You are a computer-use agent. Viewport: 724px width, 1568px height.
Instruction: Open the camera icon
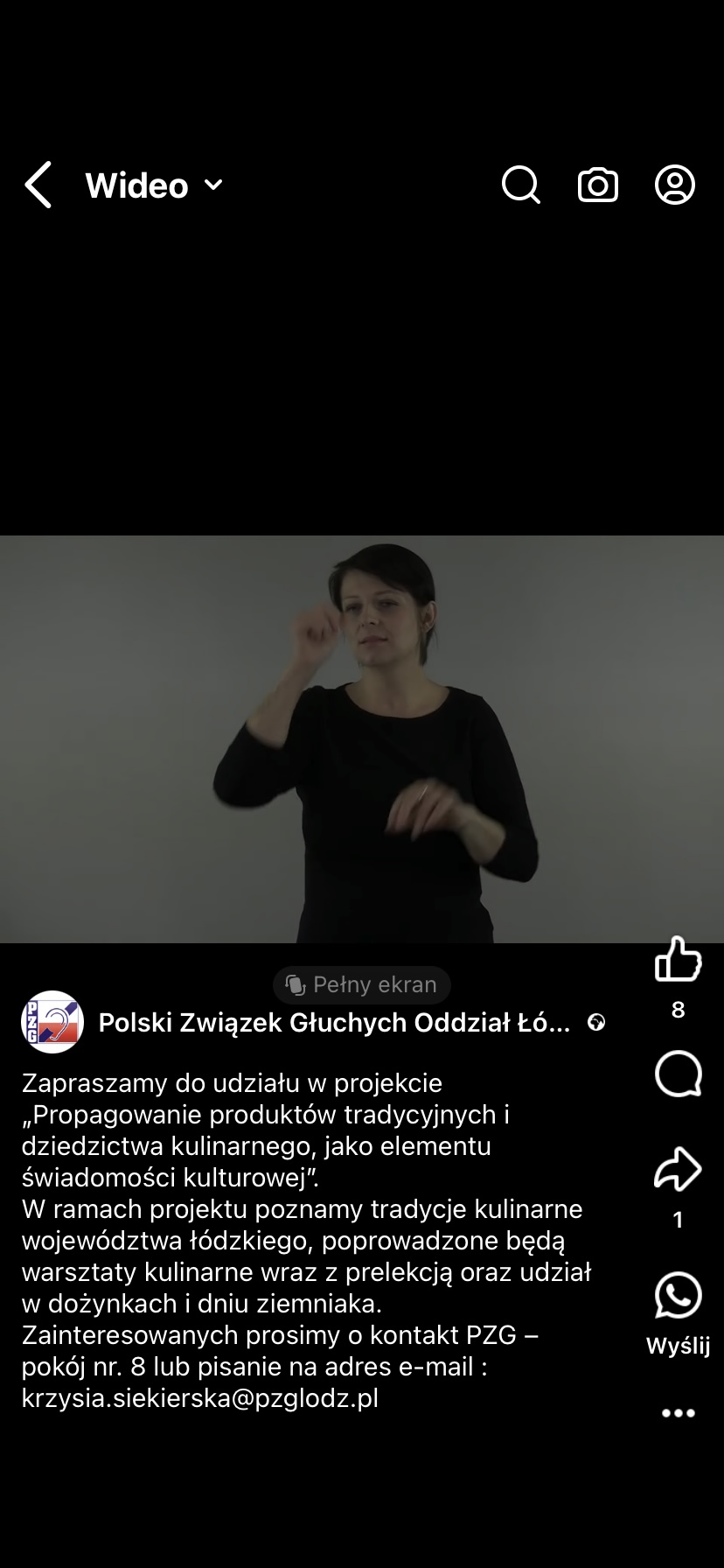tap(598, 185)
